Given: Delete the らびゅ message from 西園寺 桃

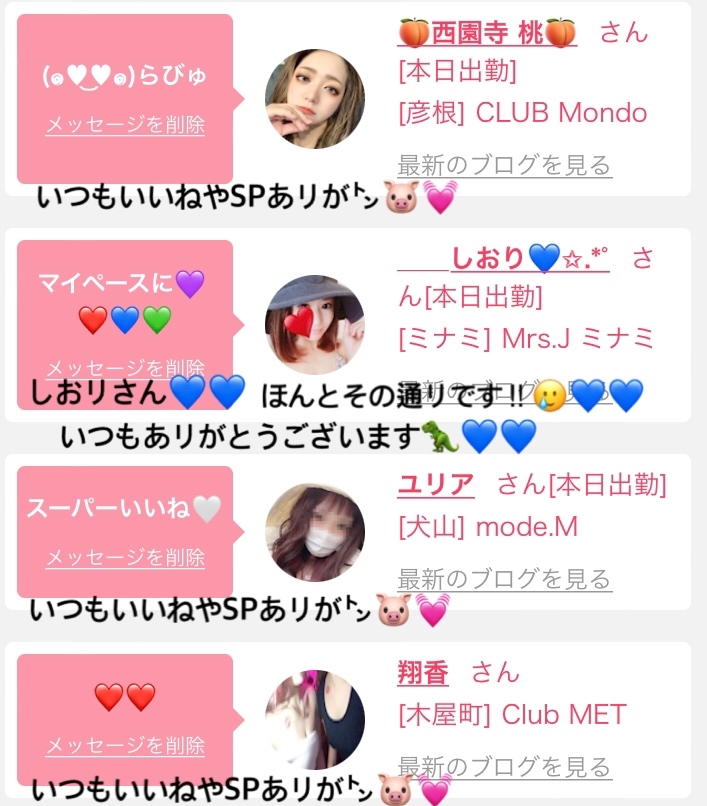Looking at the screenshot, I should click(x=125, y=126).
